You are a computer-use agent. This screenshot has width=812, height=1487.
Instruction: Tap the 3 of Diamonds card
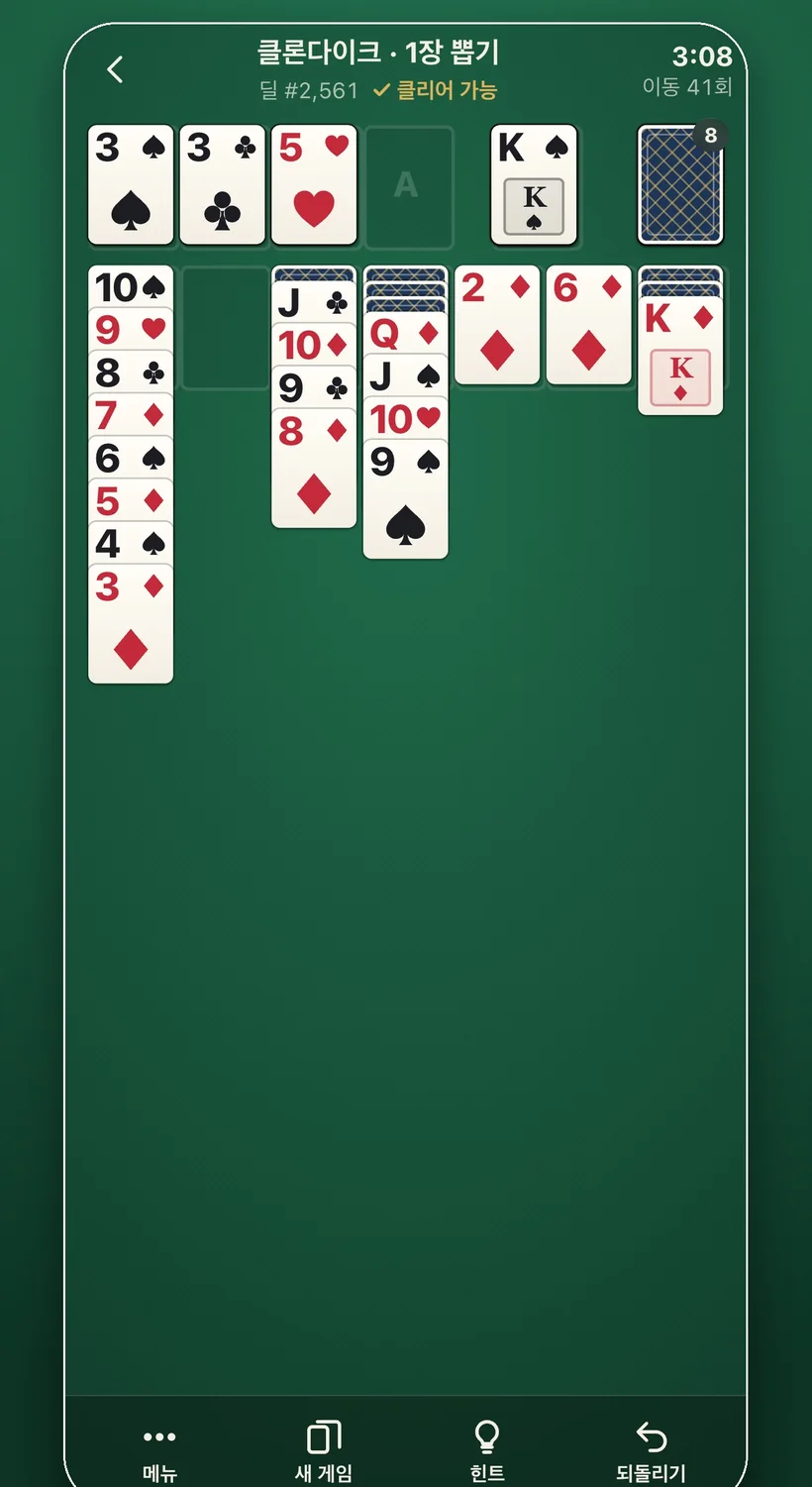tap(131, 623)
